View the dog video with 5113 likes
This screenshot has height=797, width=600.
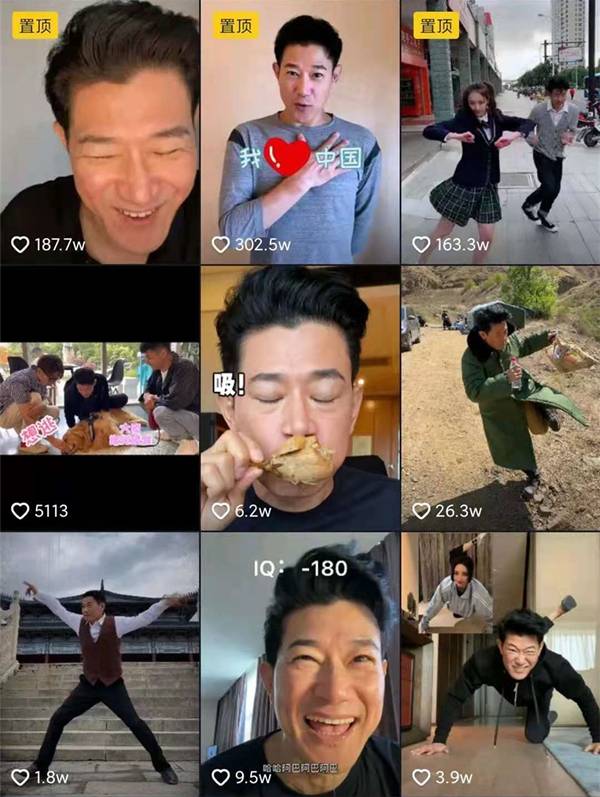pyautogui.click(x=99, y=398)
